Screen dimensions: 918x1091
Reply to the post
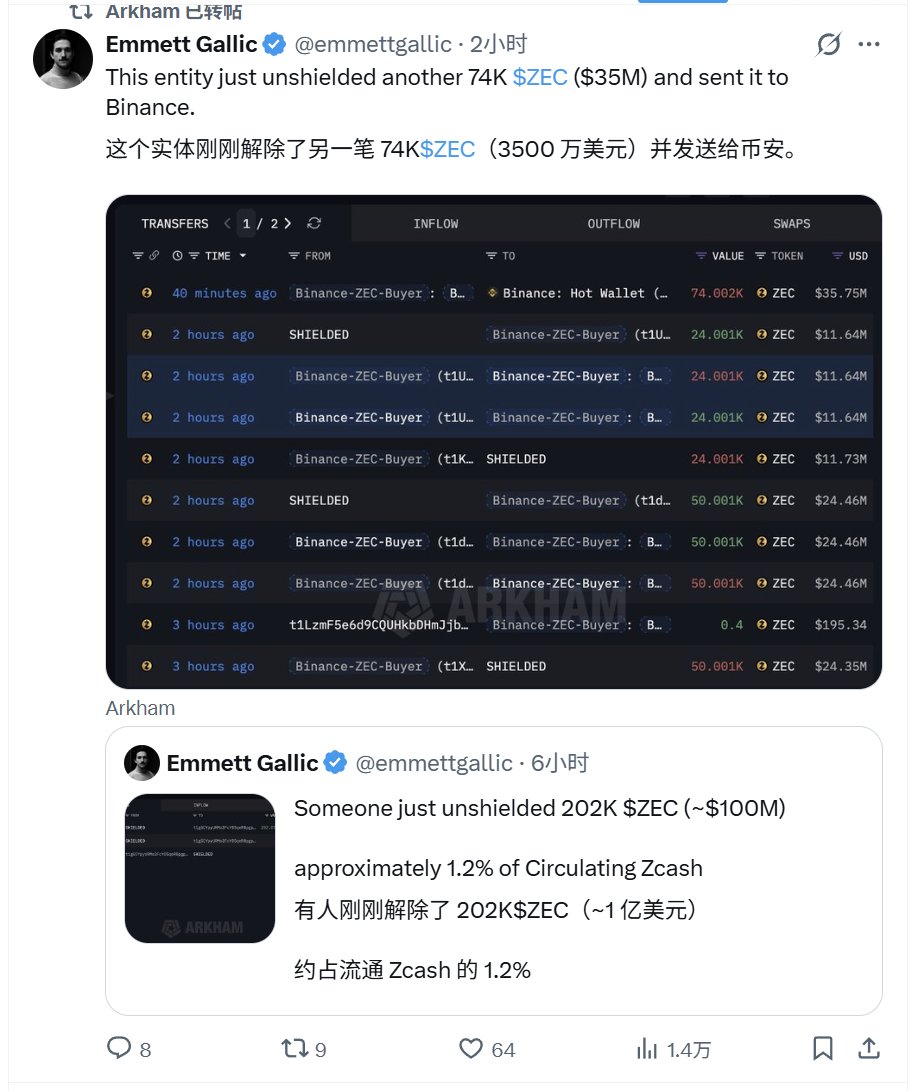point(120,1048)
